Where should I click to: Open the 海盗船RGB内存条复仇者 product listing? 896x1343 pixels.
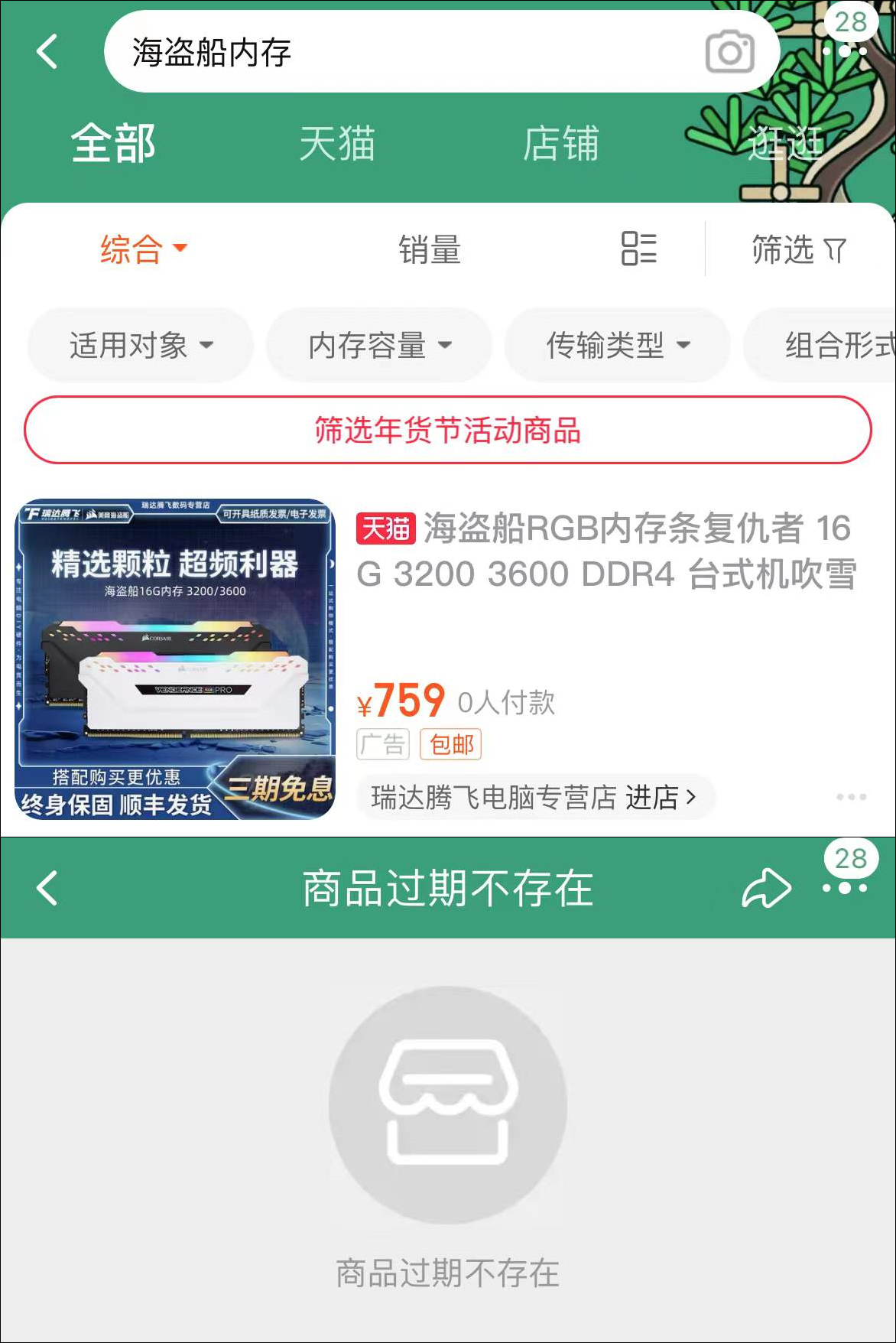pyautogui.click(x=605, y=551)
